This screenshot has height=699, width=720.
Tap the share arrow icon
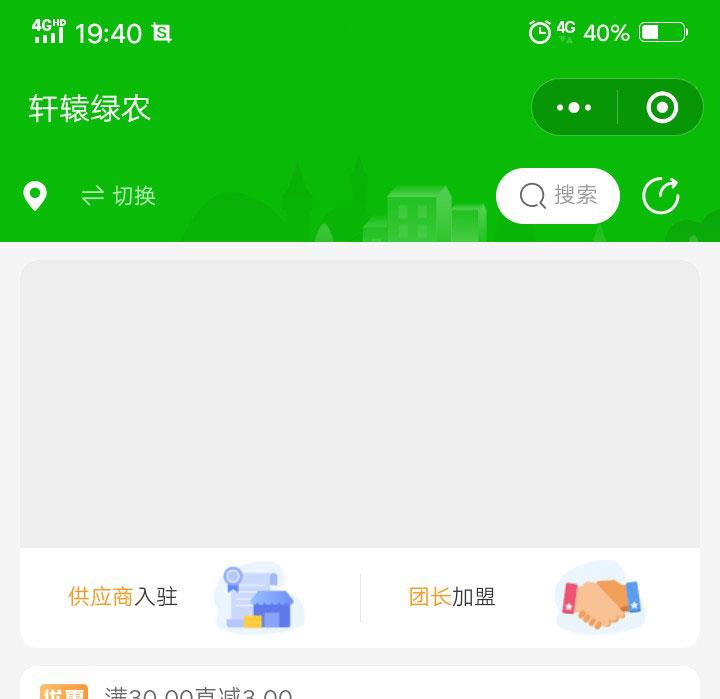661,196
